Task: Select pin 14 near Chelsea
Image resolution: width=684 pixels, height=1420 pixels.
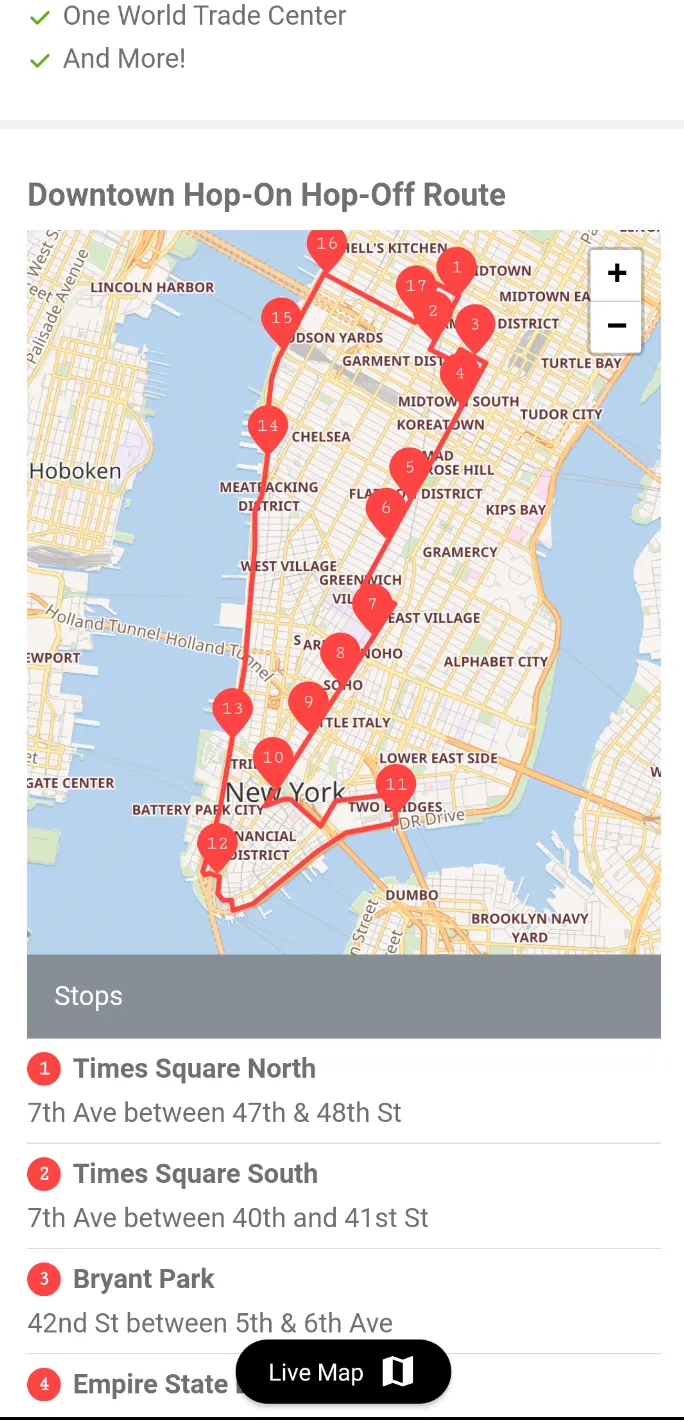Action: point(267,426)
